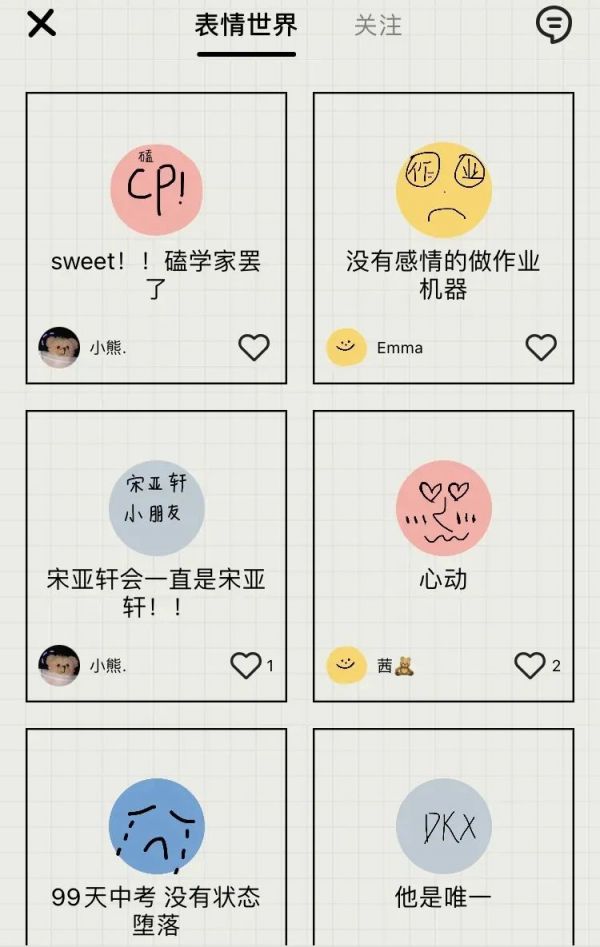Select the 表情世界 tab
Viewport: 600px width, 947px height.
[246, 26]
